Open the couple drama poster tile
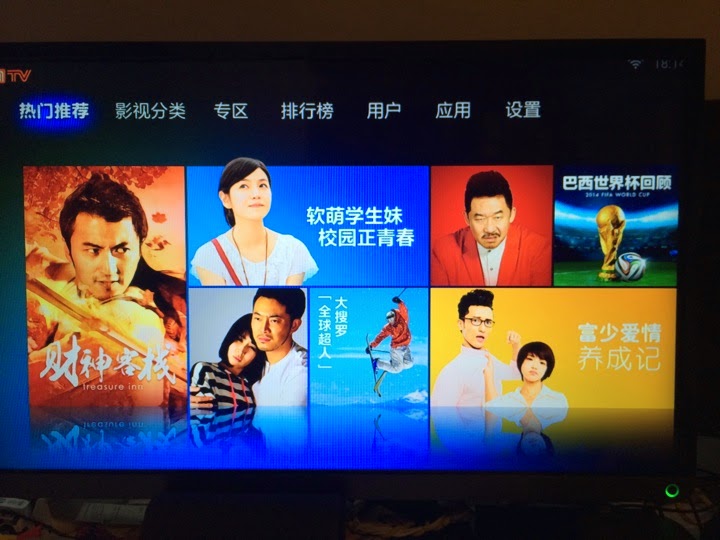This screenshot has width=720, height=540. [248, 348]
